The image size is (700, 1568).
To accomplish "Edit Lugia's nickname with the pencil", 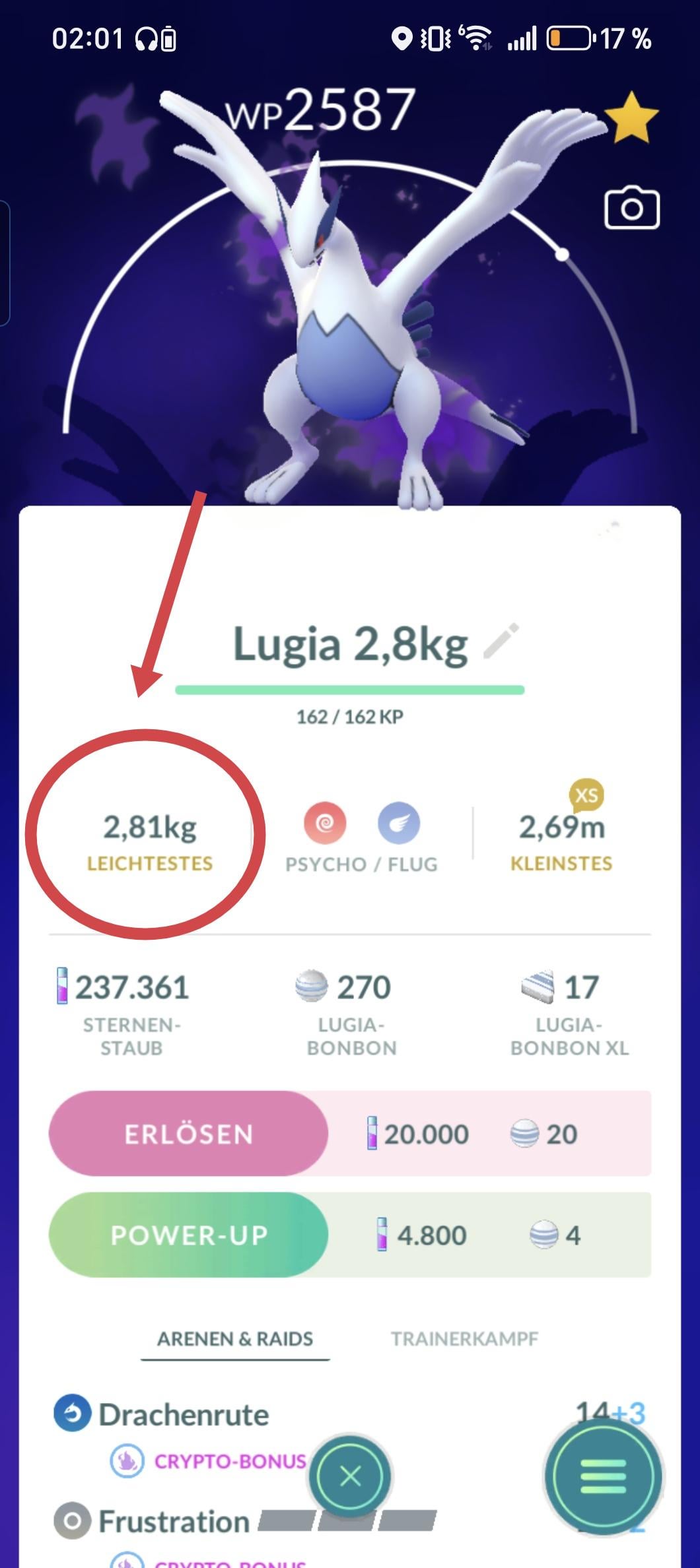I will 501,641.
